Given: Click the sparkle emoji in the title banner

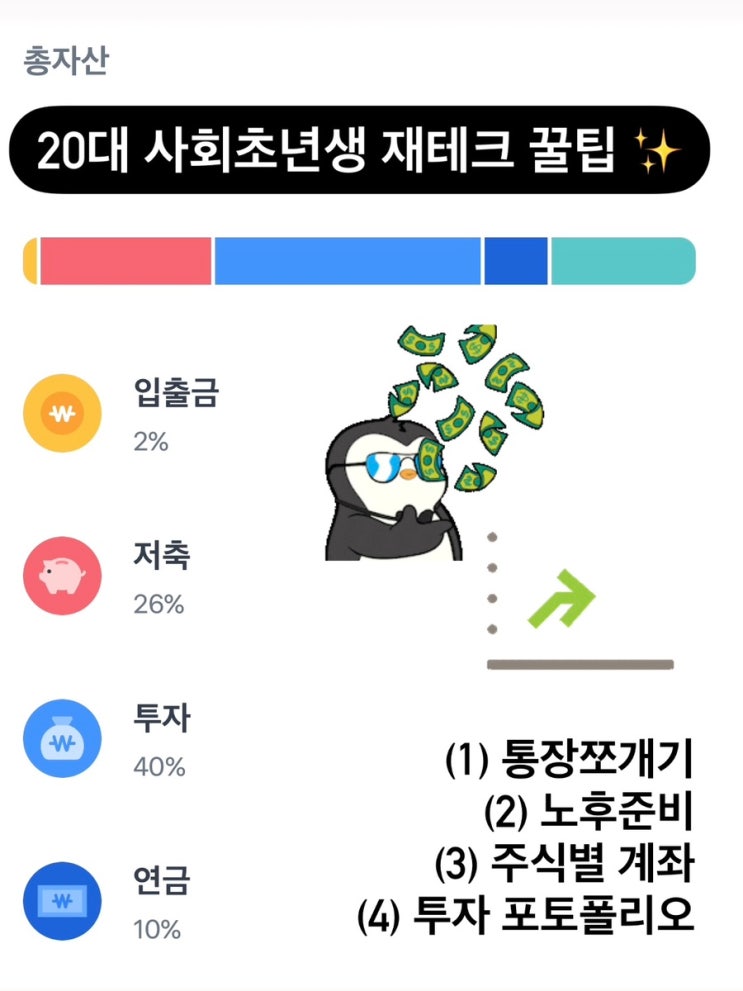Looking at the screenshot, I should tap(664, 153).
